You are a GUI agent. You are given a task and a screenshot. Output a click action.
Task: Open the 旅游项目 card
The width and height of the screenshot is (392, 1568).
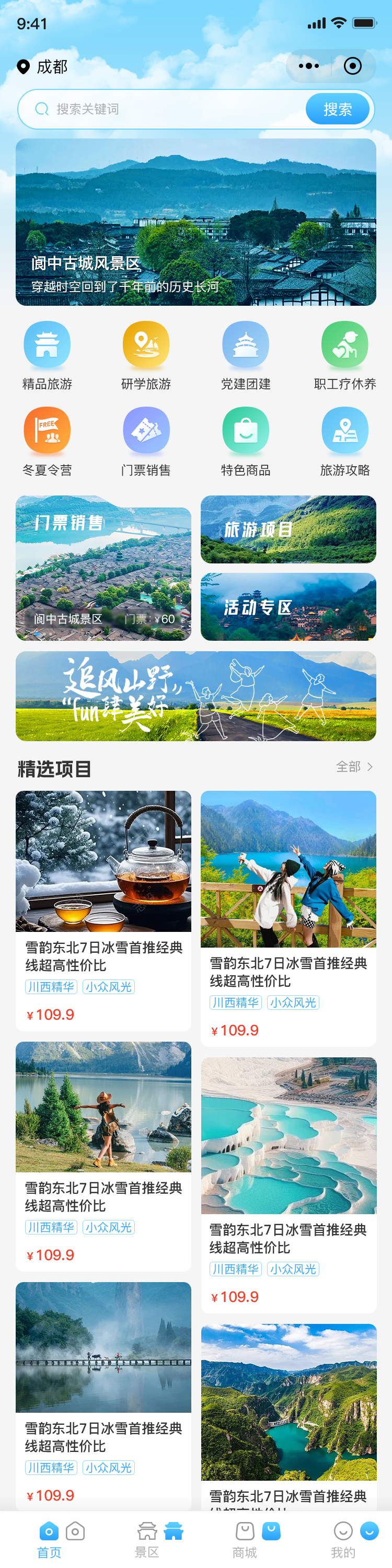(289, 529)
